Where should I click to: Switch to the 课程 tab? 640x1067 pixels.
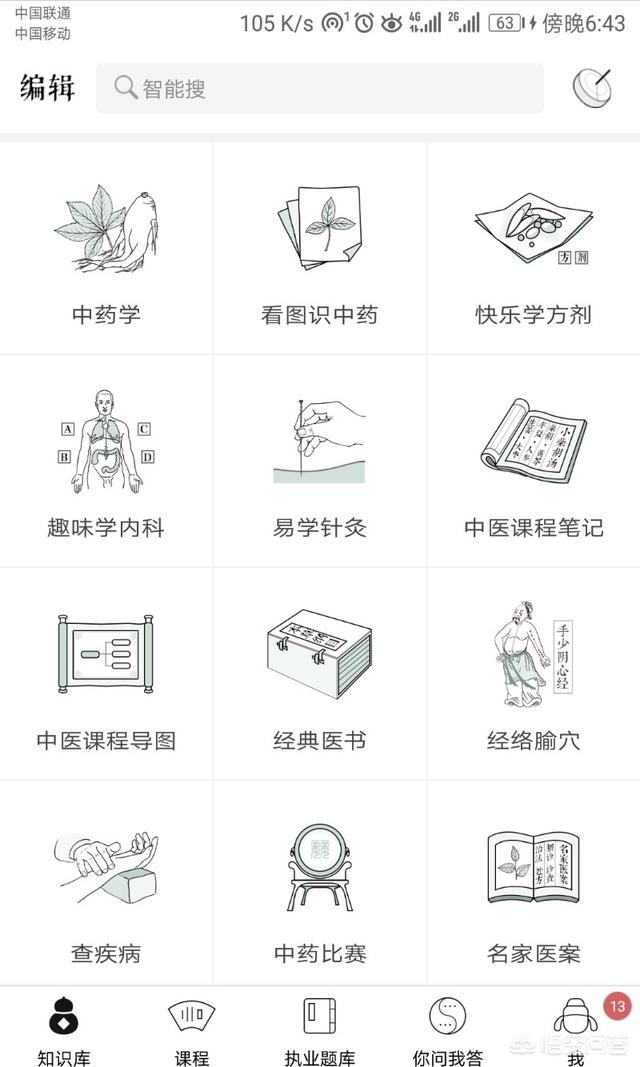tap(192, 1030)
